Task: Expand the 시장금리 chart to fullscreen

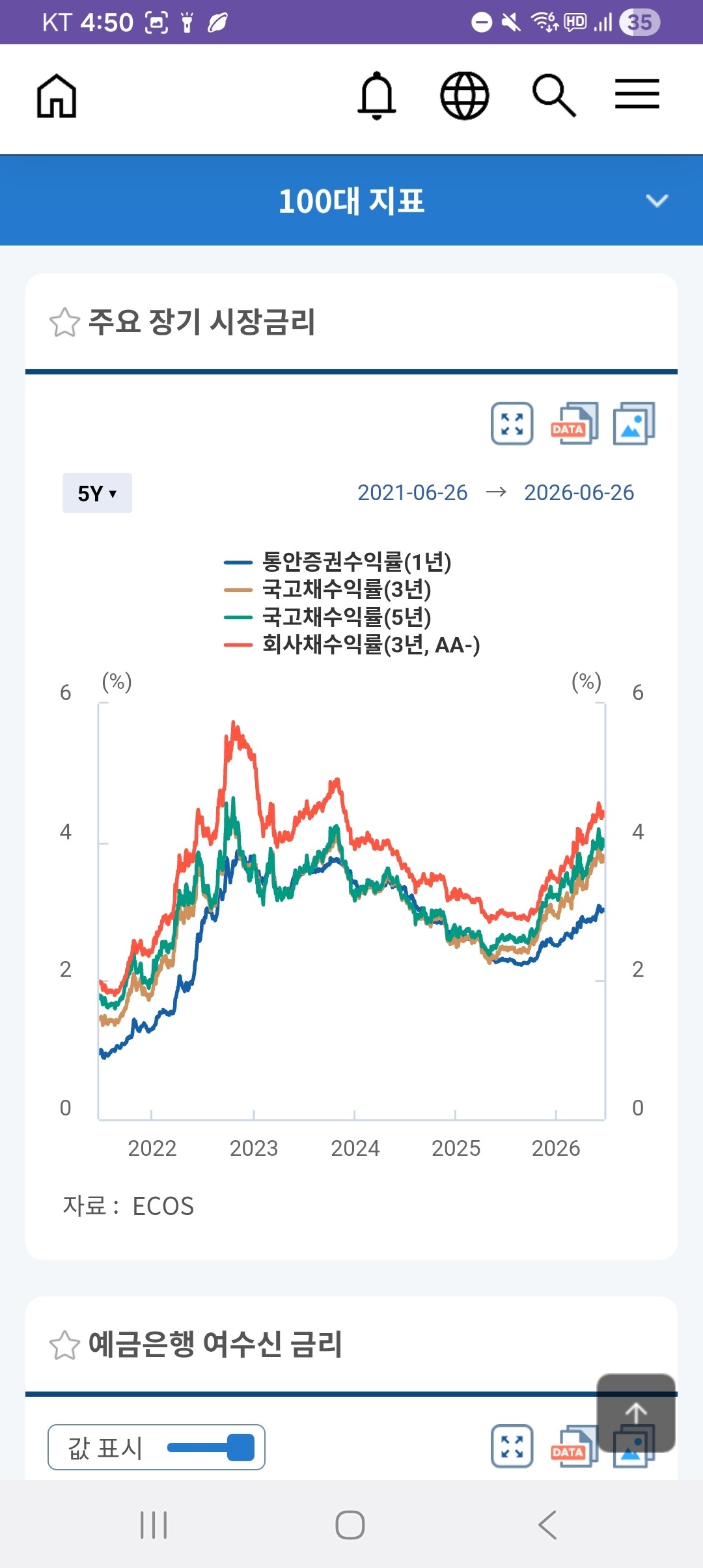Action: [512, 424]
